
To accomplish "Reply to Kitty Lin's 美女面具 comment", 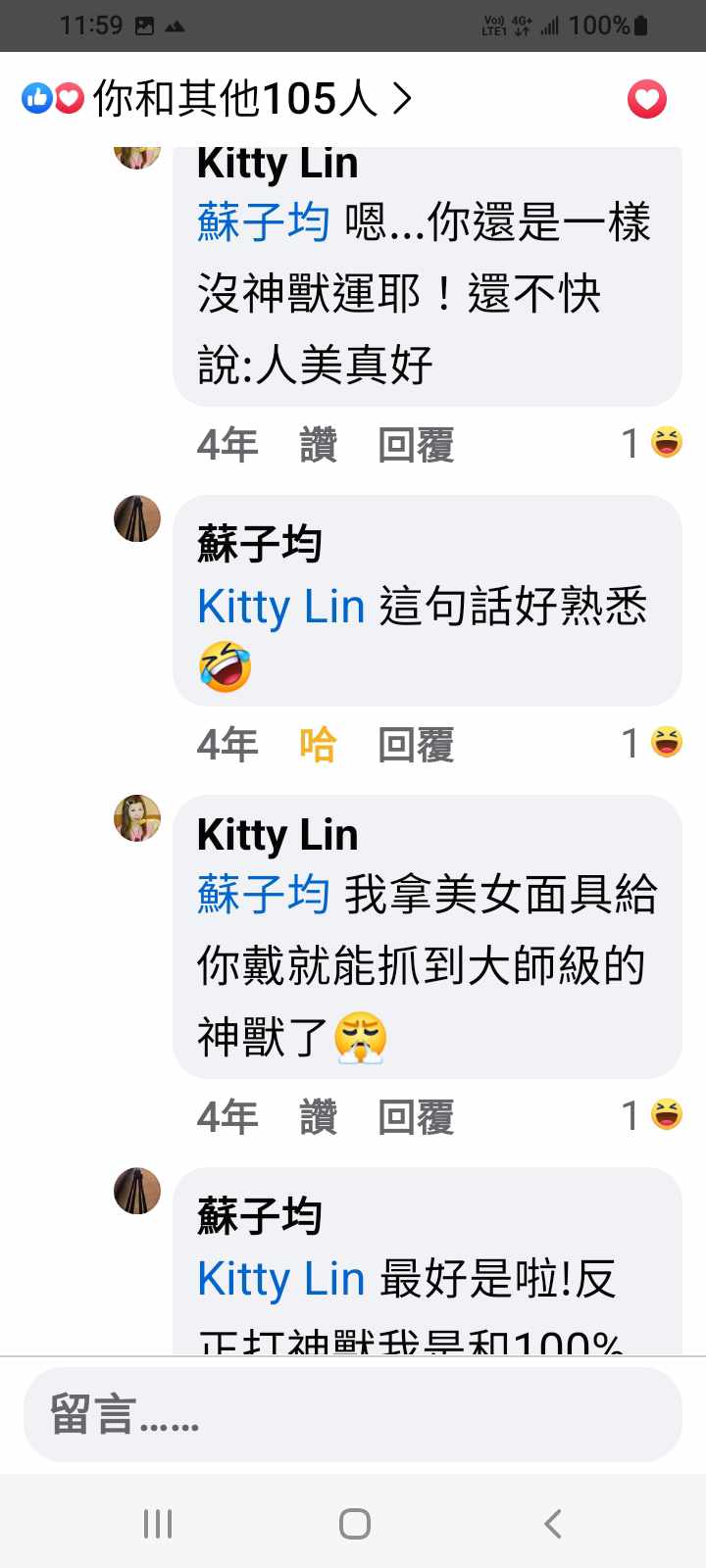I will (416, 1116).
